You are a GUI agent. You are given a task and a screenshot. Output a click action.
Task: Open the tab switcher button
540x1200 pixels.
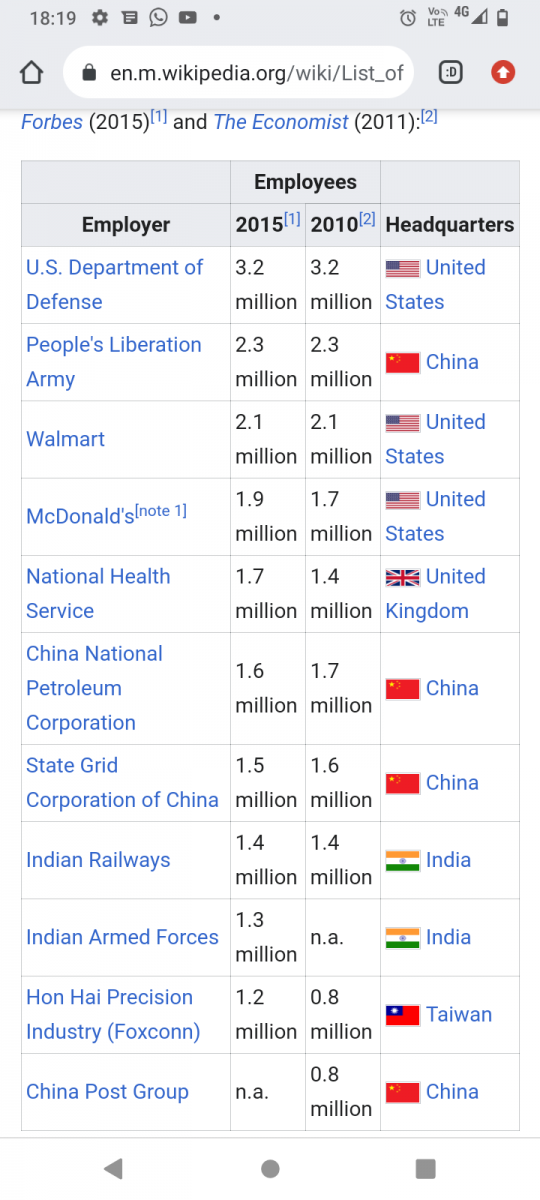(451, 72)
